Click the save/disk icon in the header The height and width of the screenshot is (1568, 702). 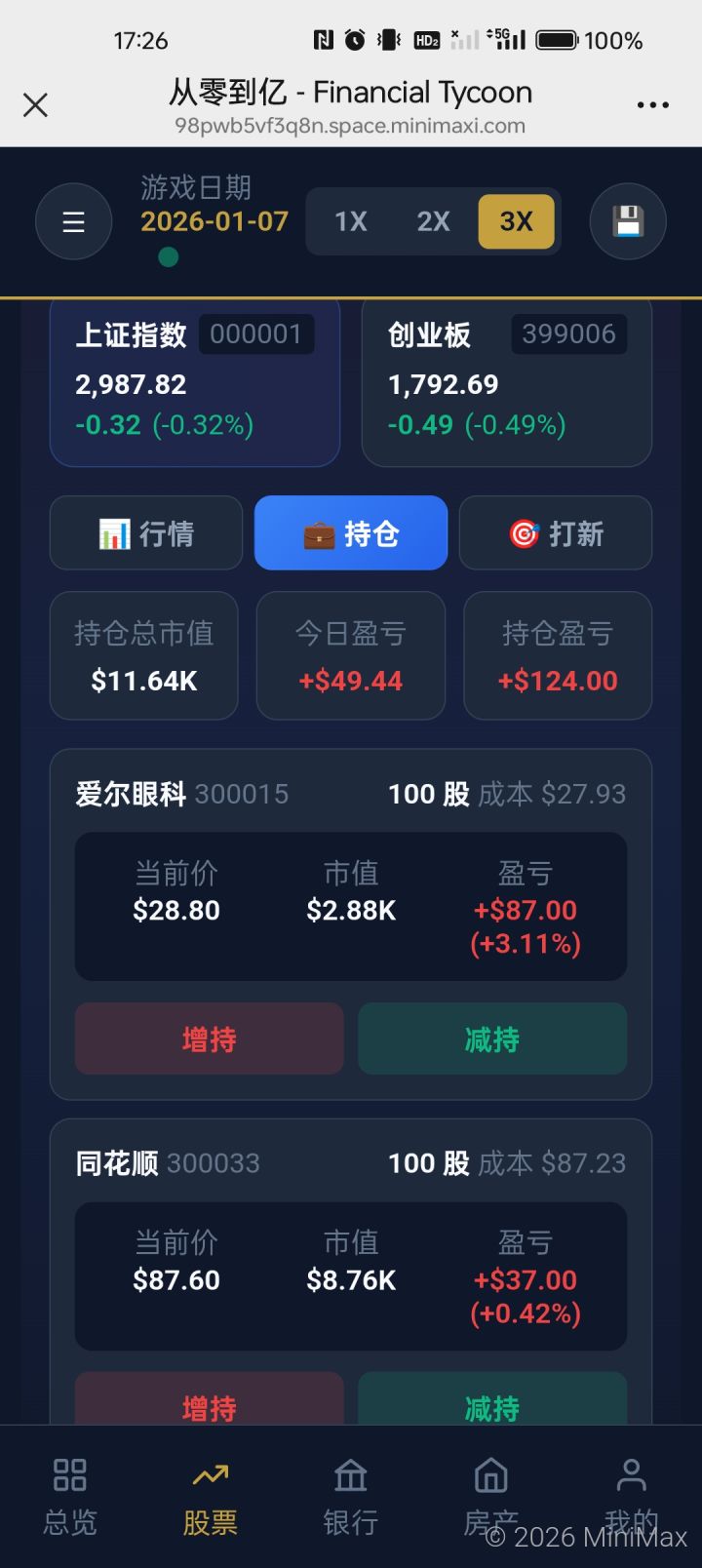tap(628, 221)
